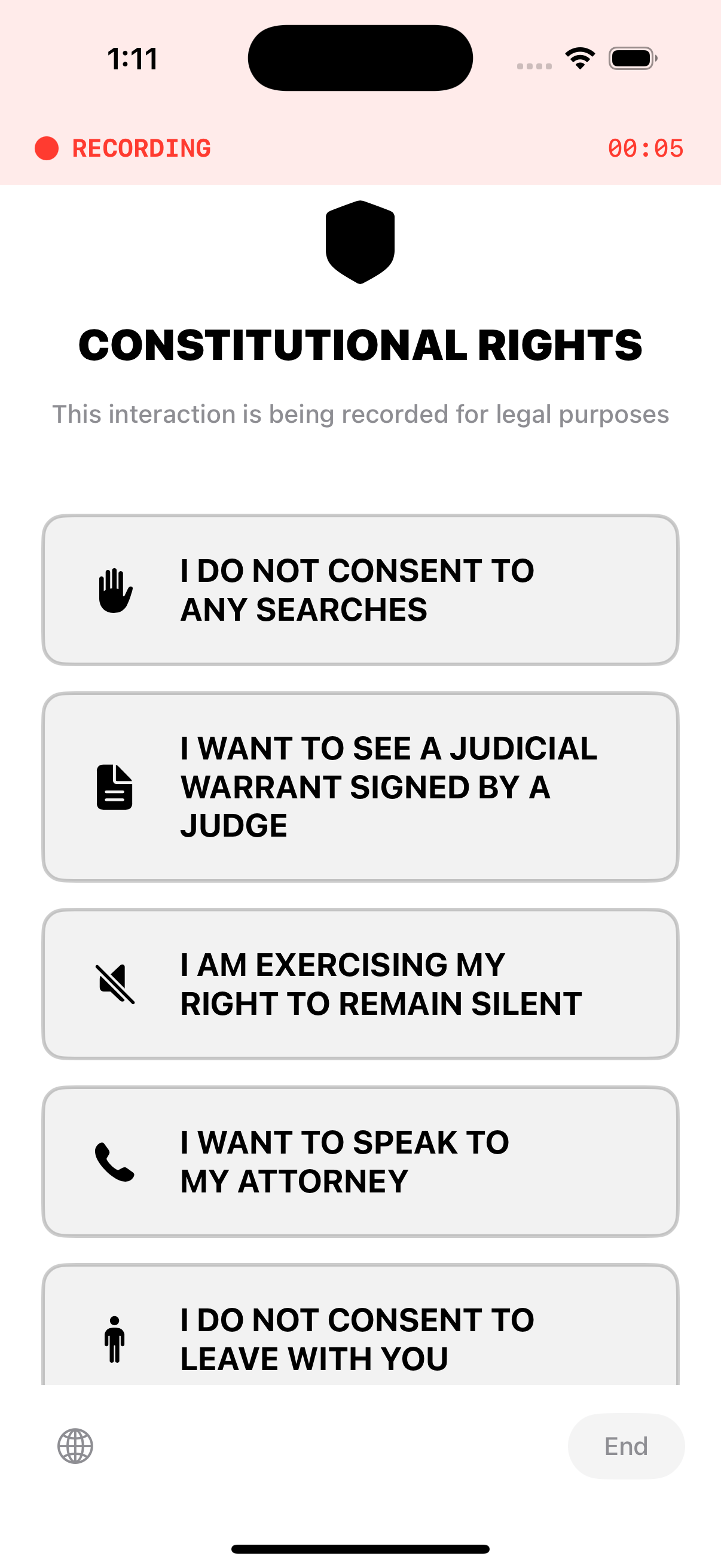This screenshot has height=1568, width=721.
Task: Select the hand icon on the searches button
Action: (117, 589)
